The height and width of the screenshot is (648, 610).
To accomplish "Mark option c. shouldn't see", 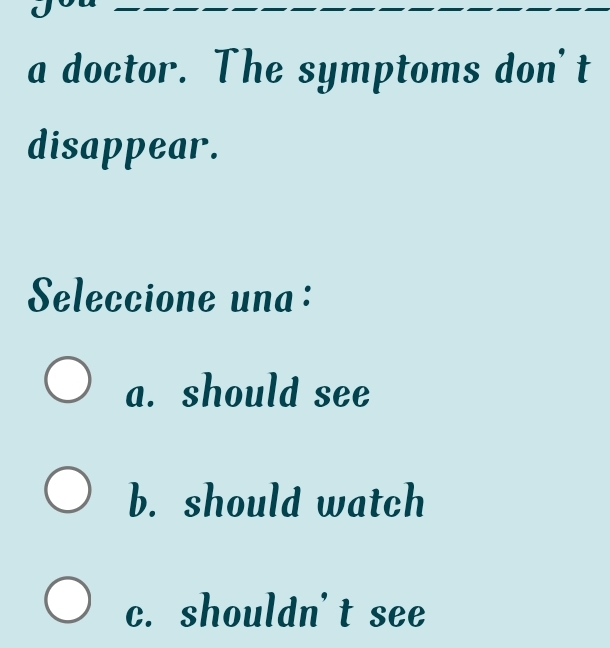I will (x=68, y=599).
